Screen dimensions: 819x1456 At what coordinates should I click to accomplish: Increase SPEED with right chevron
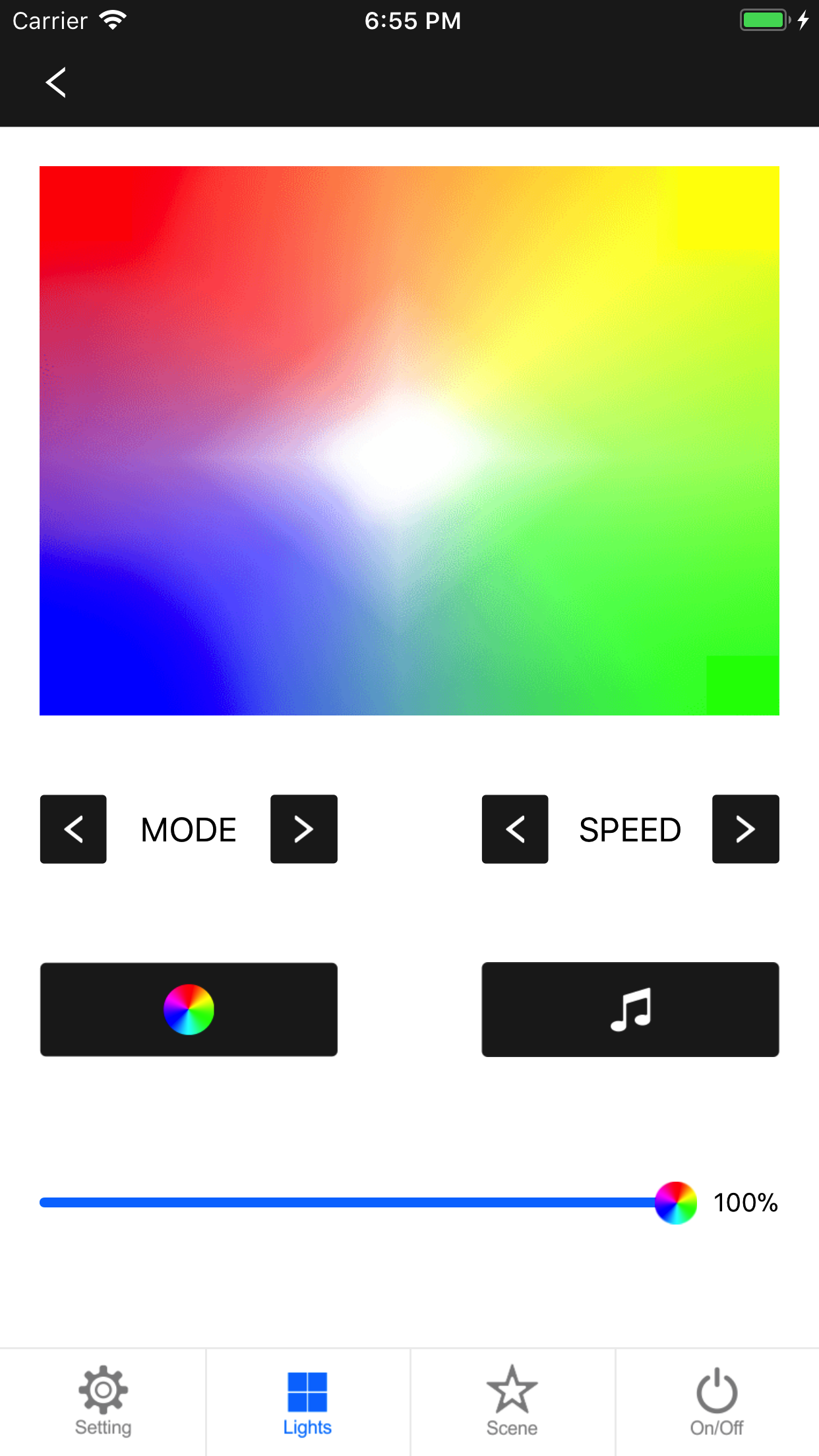(745, 829)
